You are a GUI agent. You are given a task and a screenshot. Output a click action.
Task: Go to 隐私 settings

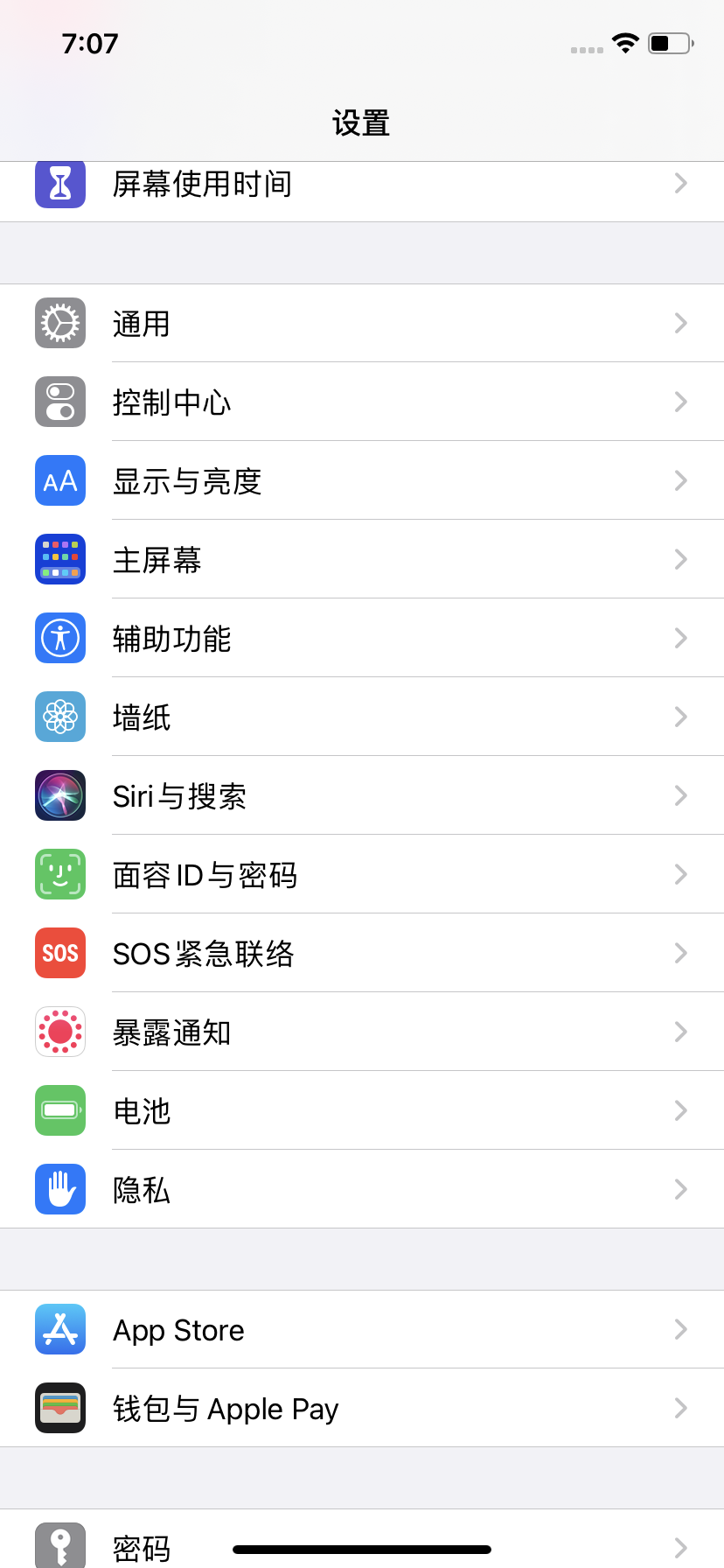point(362,1190)
